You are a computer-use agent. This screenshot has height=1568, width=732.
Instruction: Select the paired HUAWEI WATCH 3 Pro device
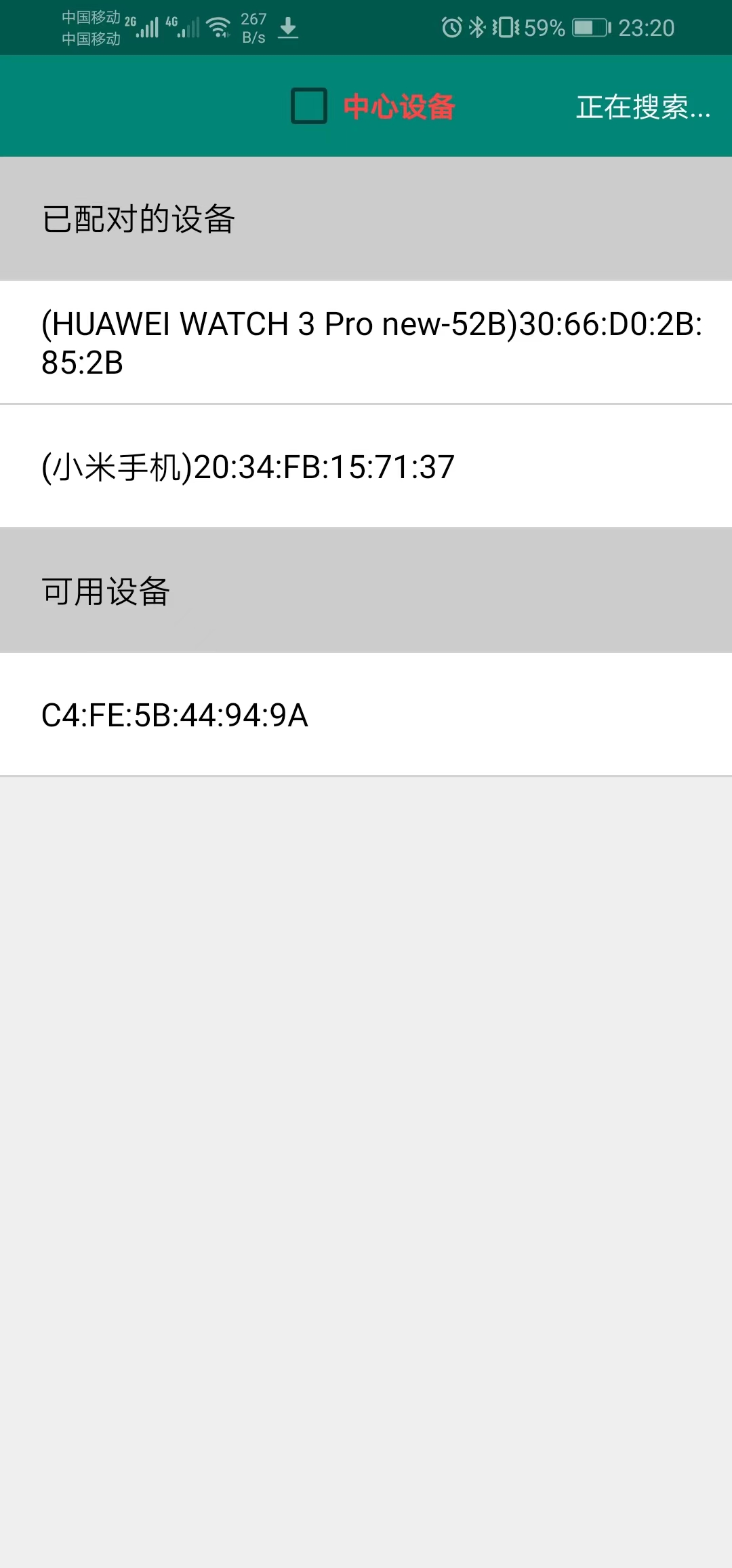tap(366, 342)
